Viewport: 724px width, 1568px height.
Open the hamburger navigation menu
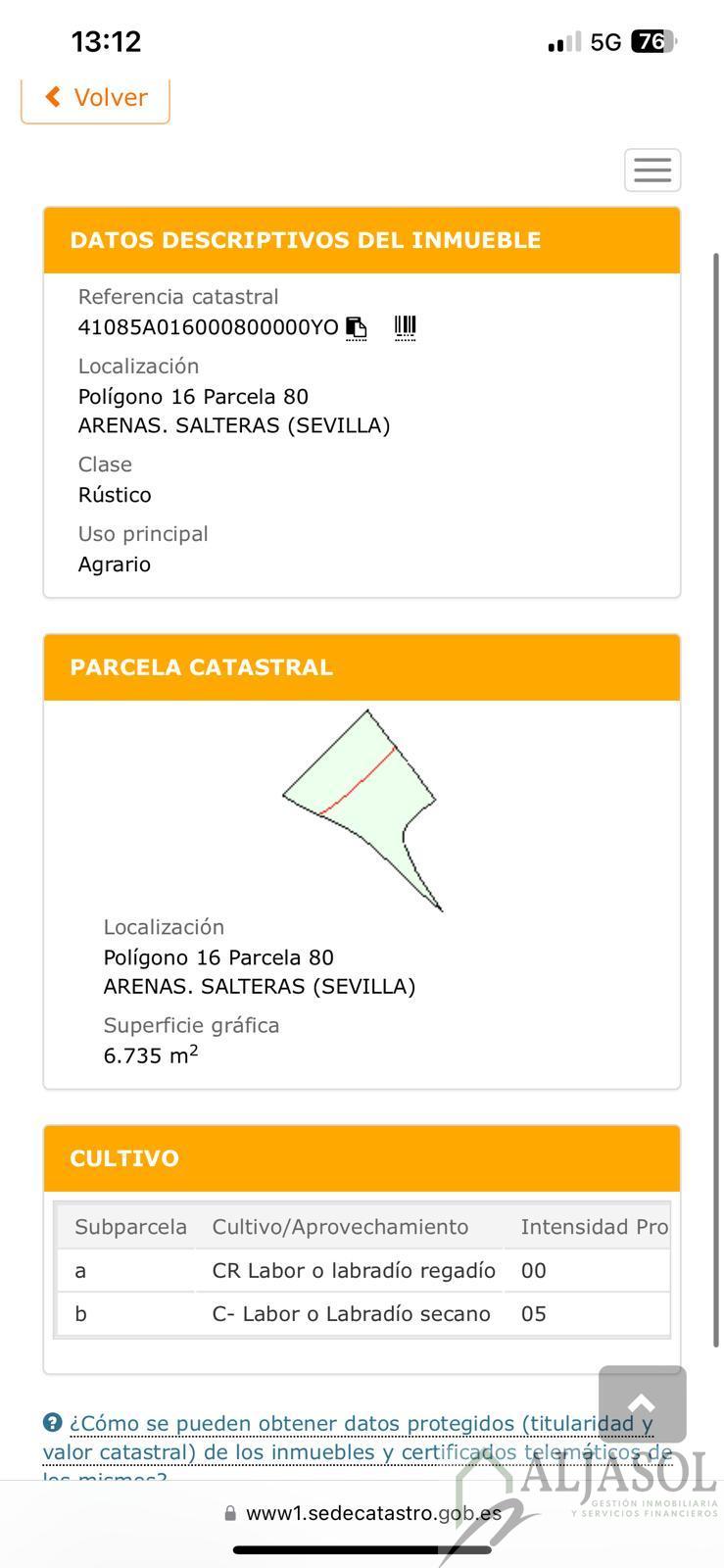[652, 171]
